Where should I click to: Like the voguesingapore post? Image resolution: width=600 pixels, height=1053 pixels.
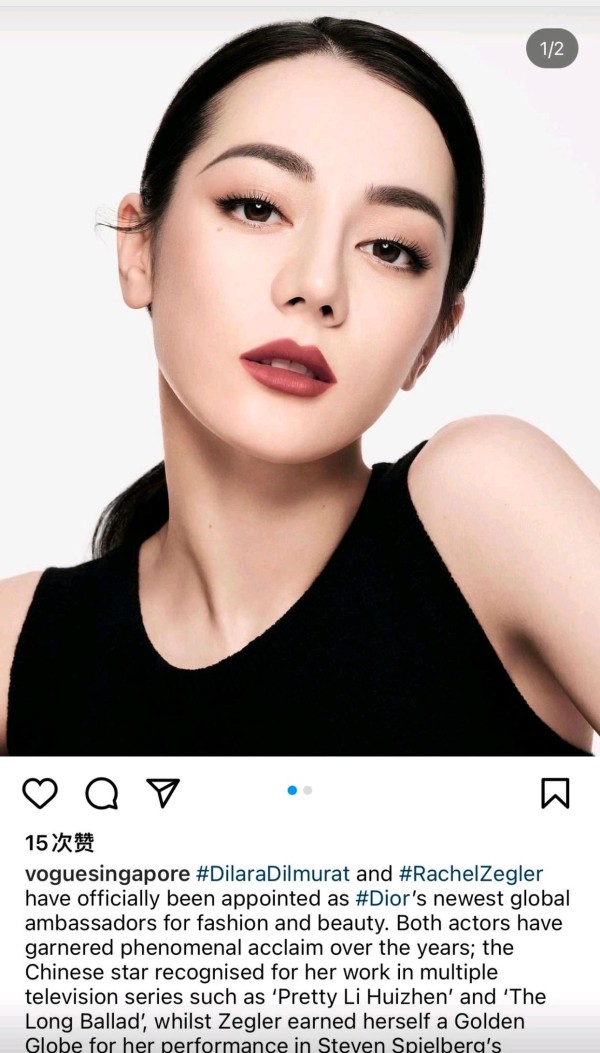click(40, 793)
